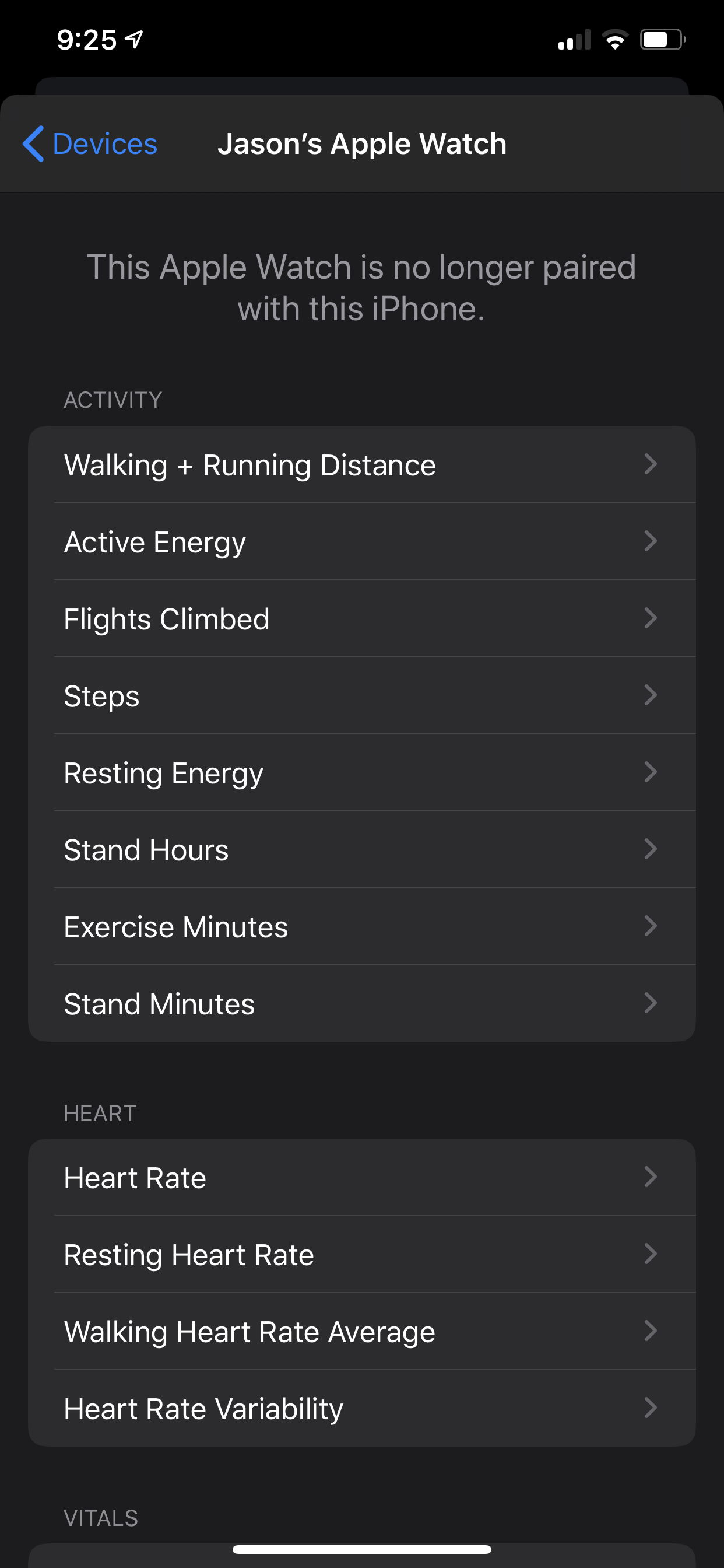Open Walking + Running Distance
724x1568 pixels.
coord(362,464)
